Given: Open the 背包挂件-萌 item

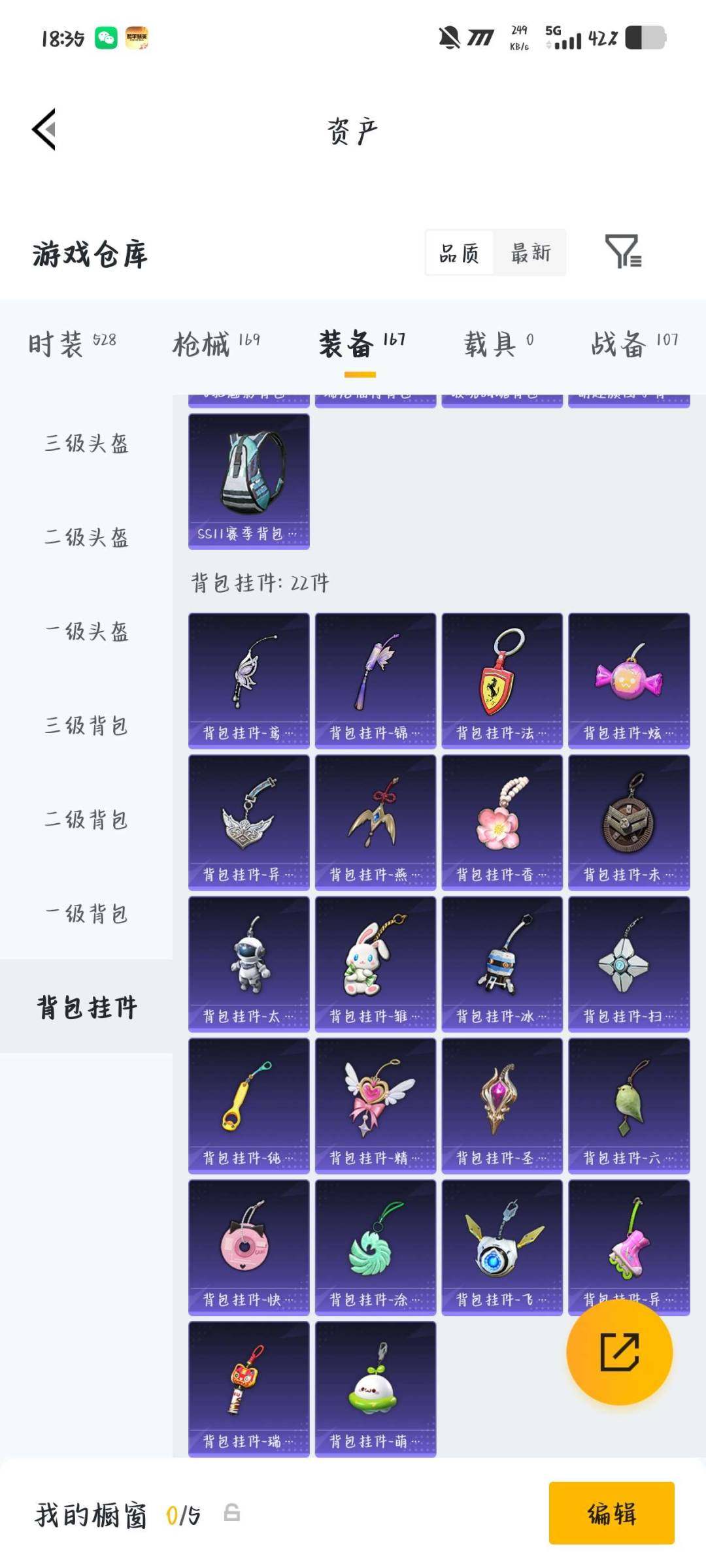Looking at the screenshot, I should click(375, 1388).
